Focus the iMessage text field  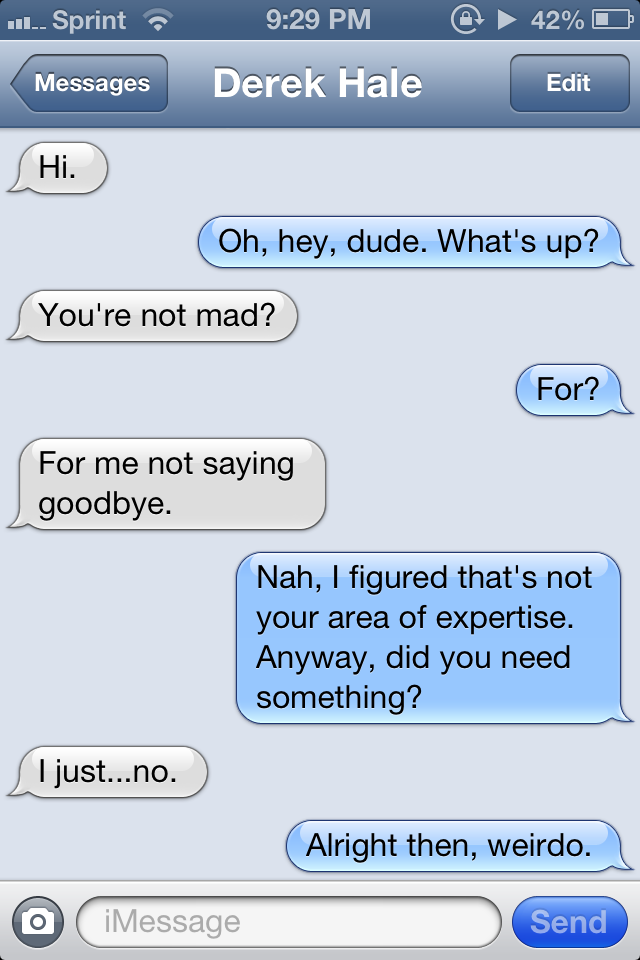pyautogui.click(x=288, y=921)
